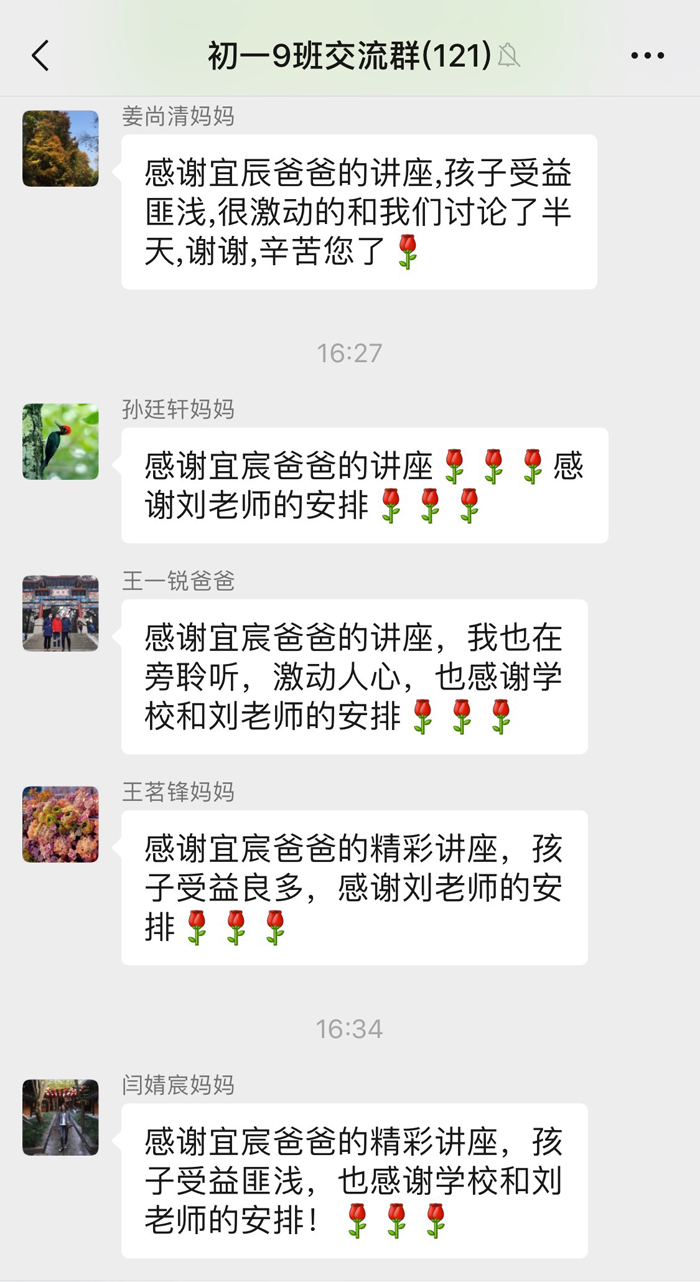Open 姜尚清妈妈's profile avatar

tap(61, 148)
